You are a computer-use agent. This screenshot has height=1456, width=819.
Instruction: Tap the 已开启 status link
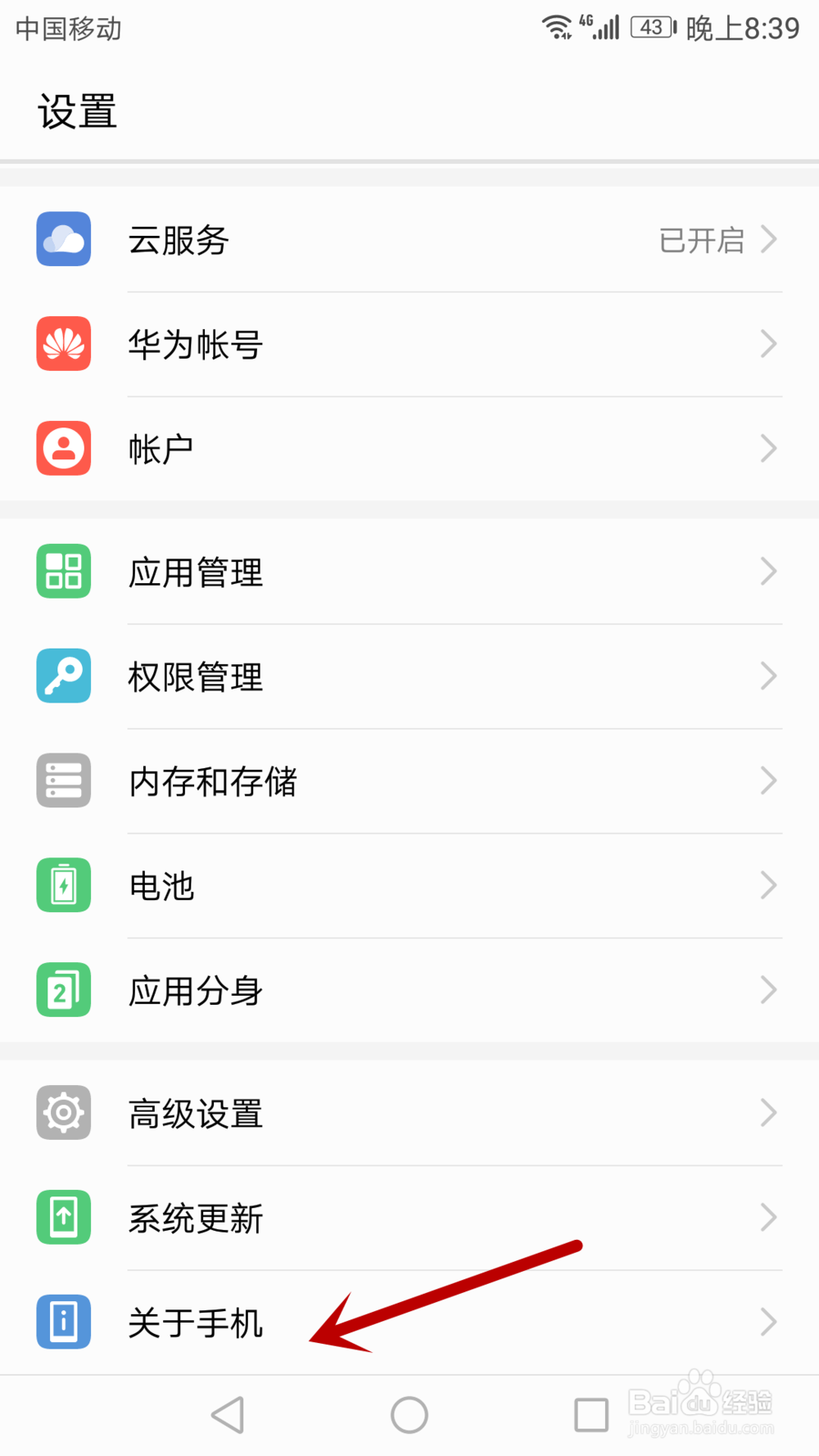(x=701, y=240)
